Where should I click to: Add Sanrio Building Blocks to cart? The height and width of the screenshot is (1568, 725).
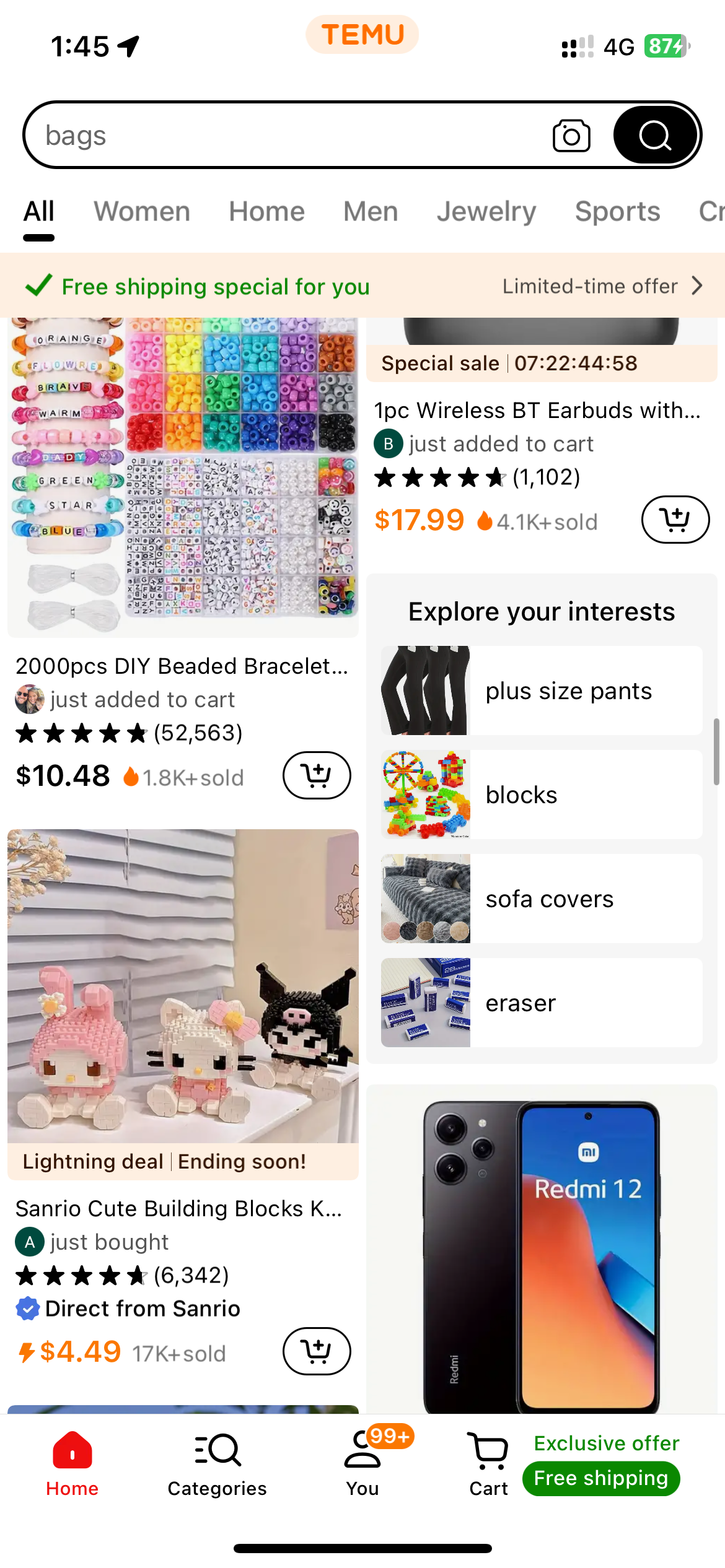(317, 1351)
